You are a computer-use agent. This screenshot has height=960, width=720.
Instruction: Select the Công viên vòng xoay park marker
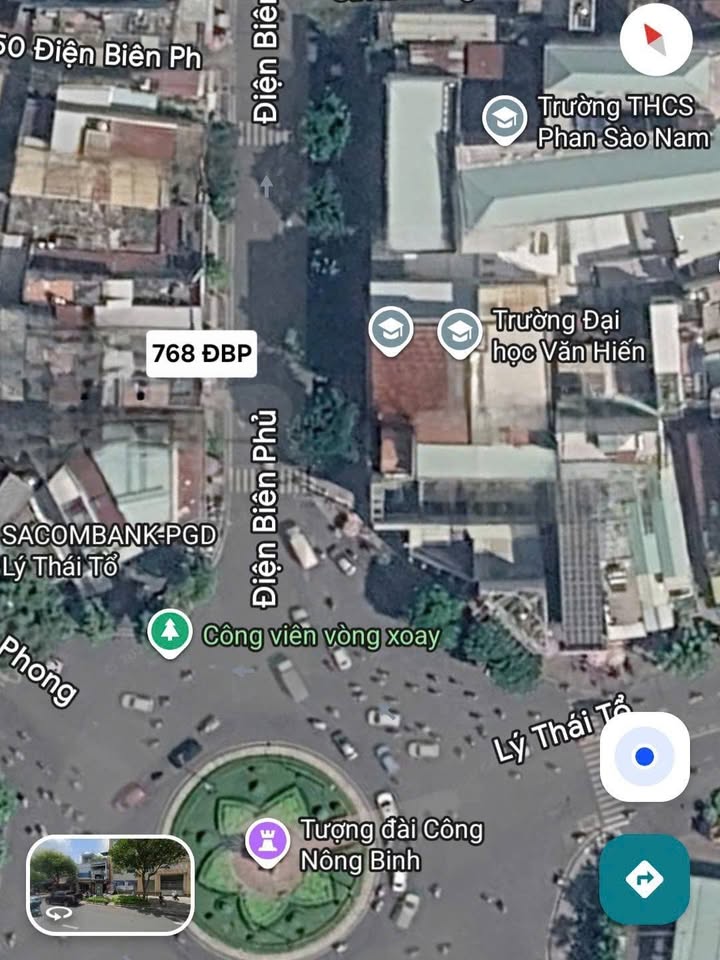[x=170, y=632]
